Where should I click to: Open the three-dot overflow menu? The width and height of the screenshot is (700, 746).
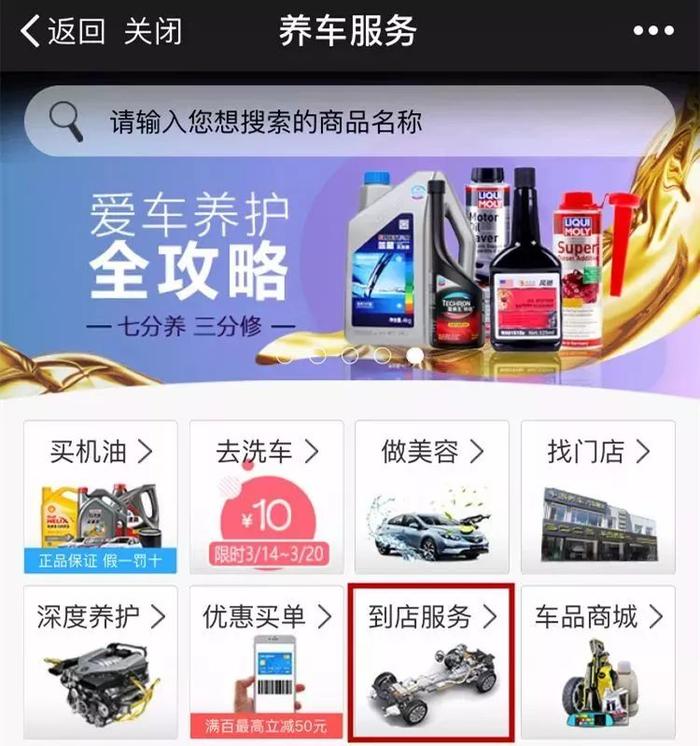click(x=654, y=31)
